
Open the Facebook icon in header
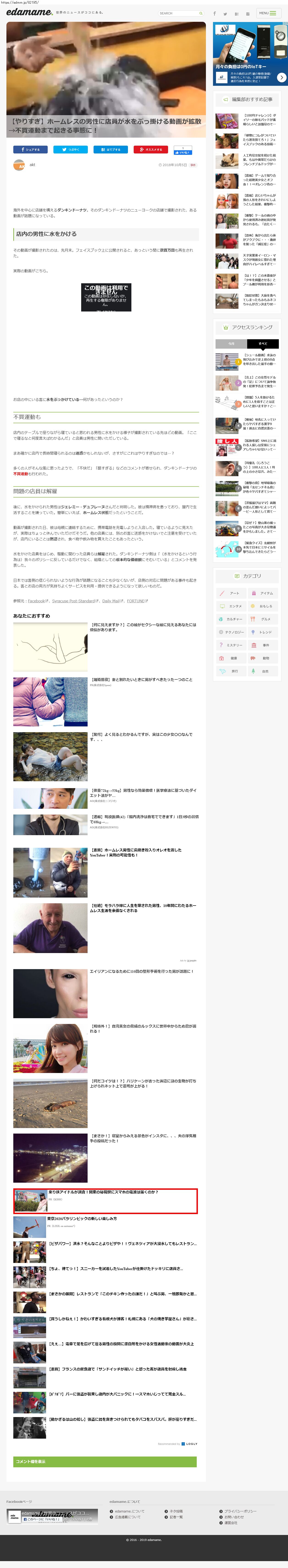tap(214, 13)
